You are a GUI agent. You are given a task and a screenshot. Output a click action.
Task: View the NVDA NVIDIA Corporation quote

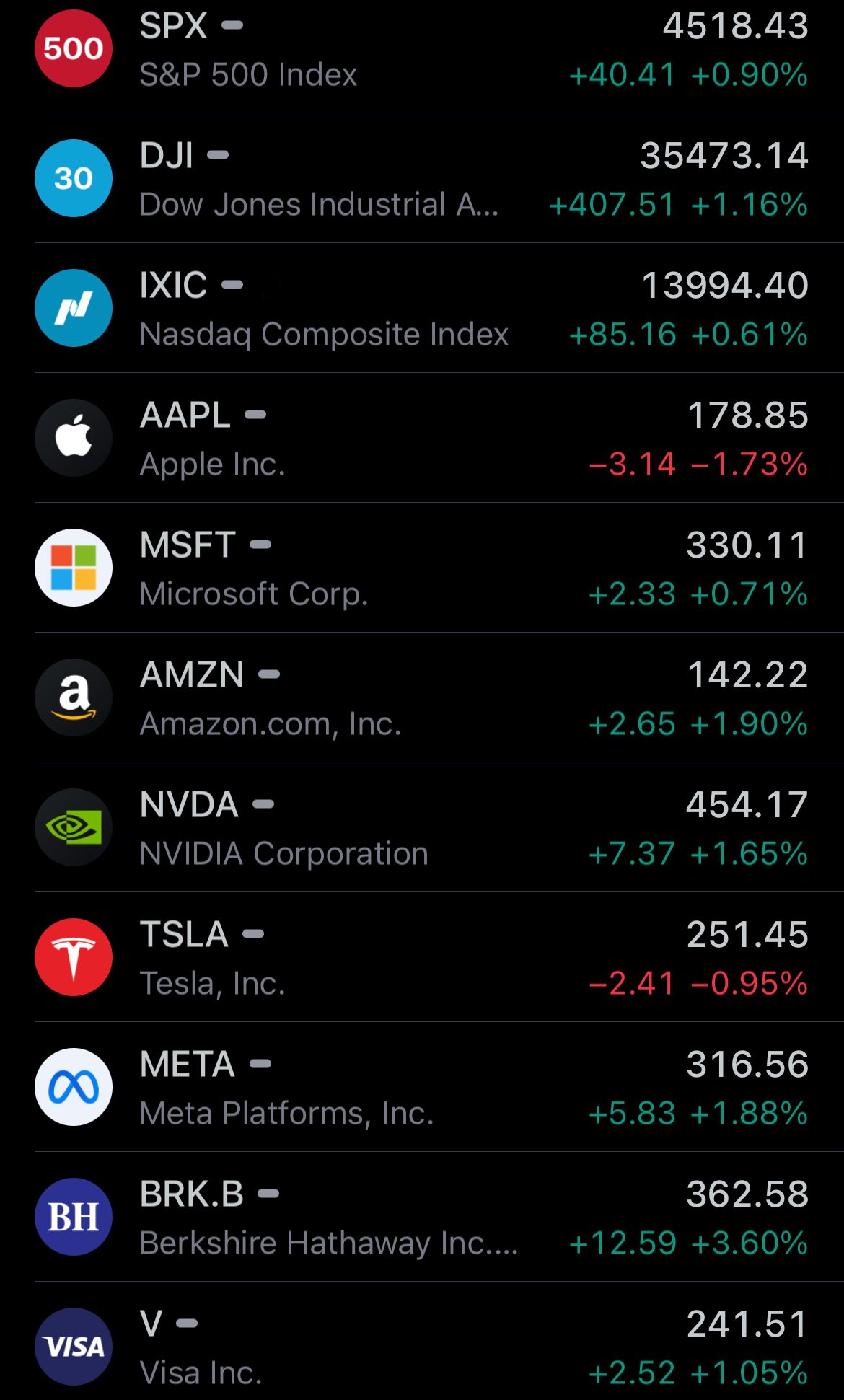click(422, 828)
